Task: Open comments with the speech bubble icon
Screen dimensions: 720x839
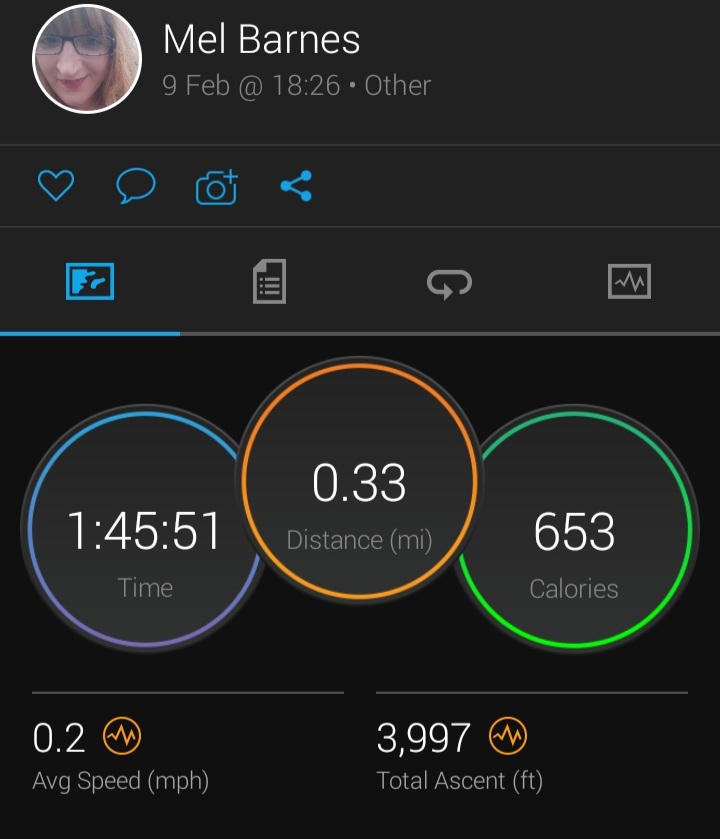Action: pos(136,186)
